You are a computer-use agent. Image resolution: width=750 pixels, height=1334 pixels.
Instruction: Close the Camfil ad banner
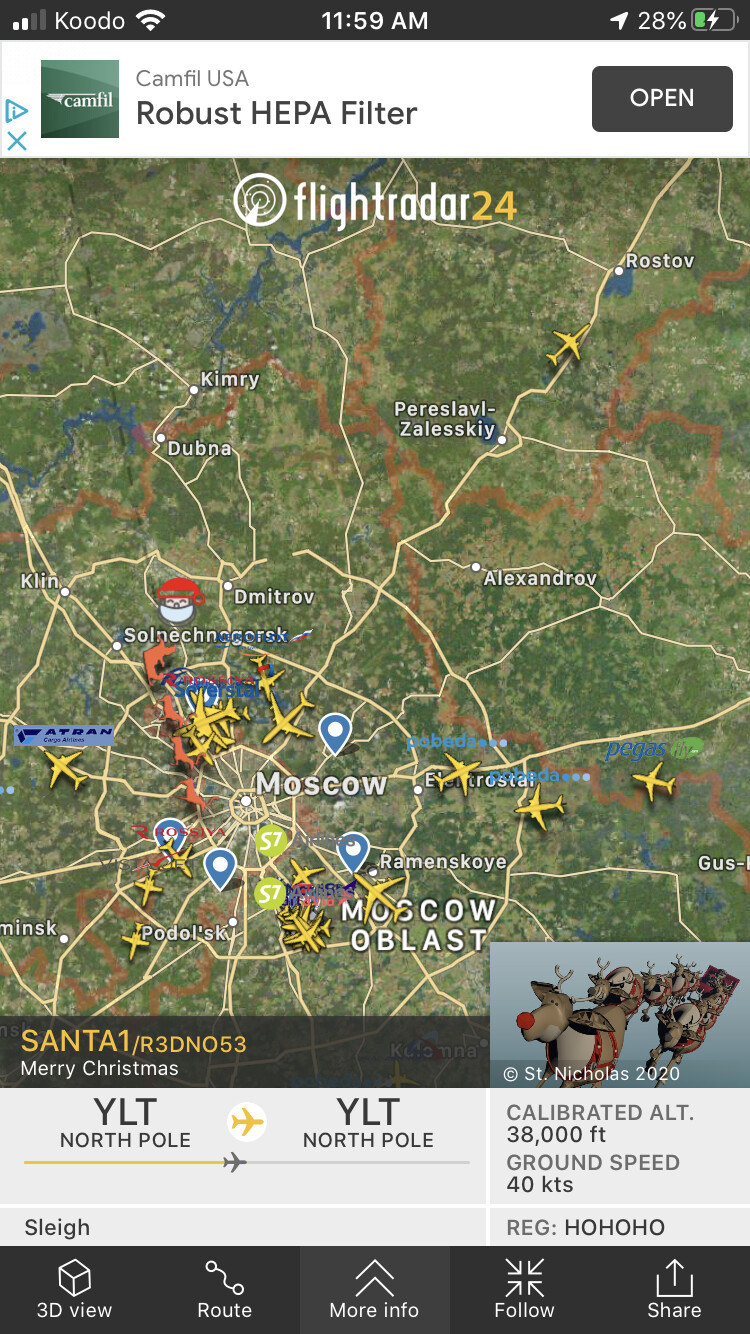[17, 141]
